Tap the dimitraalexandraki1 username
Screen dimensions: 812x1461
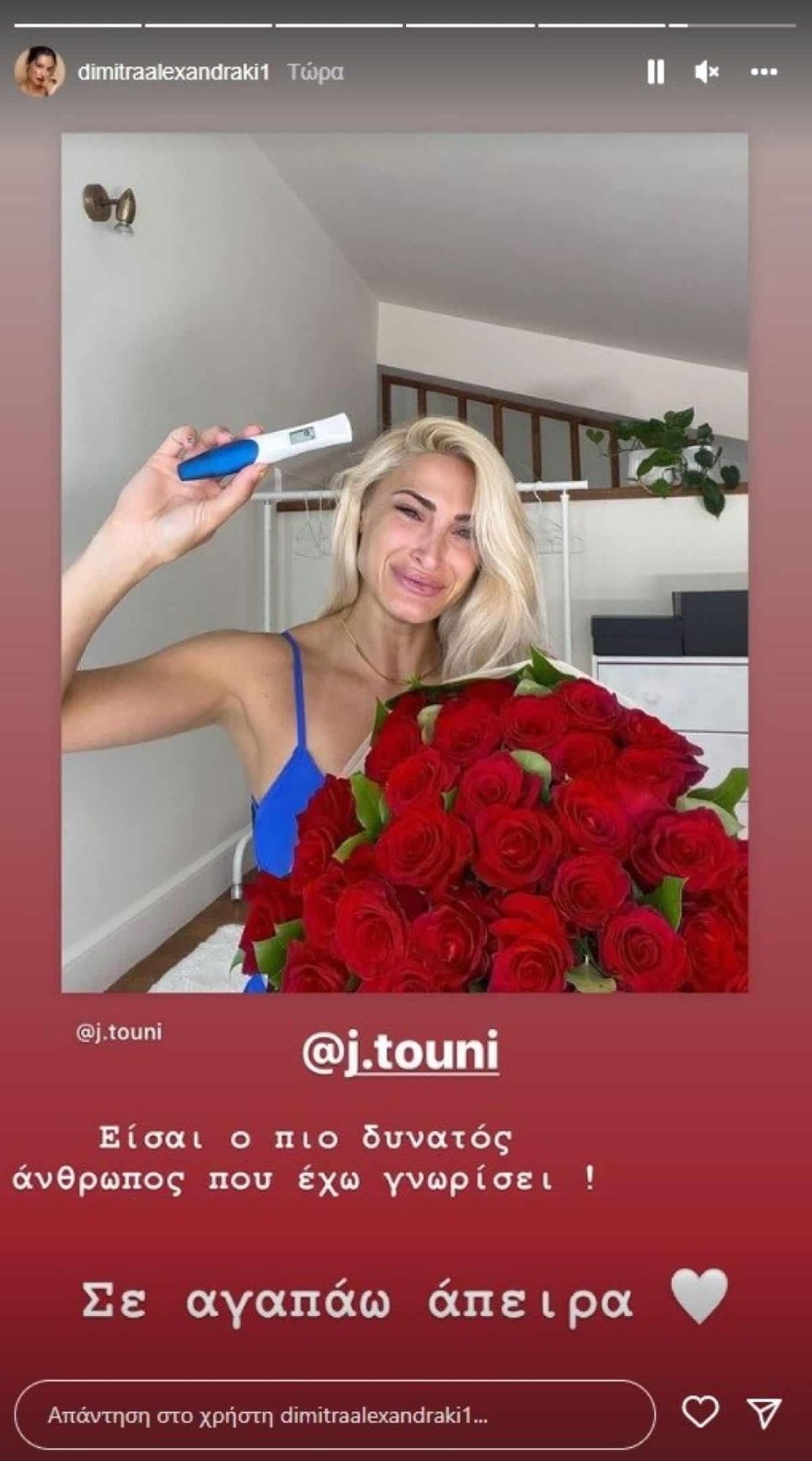pos(173,72)
